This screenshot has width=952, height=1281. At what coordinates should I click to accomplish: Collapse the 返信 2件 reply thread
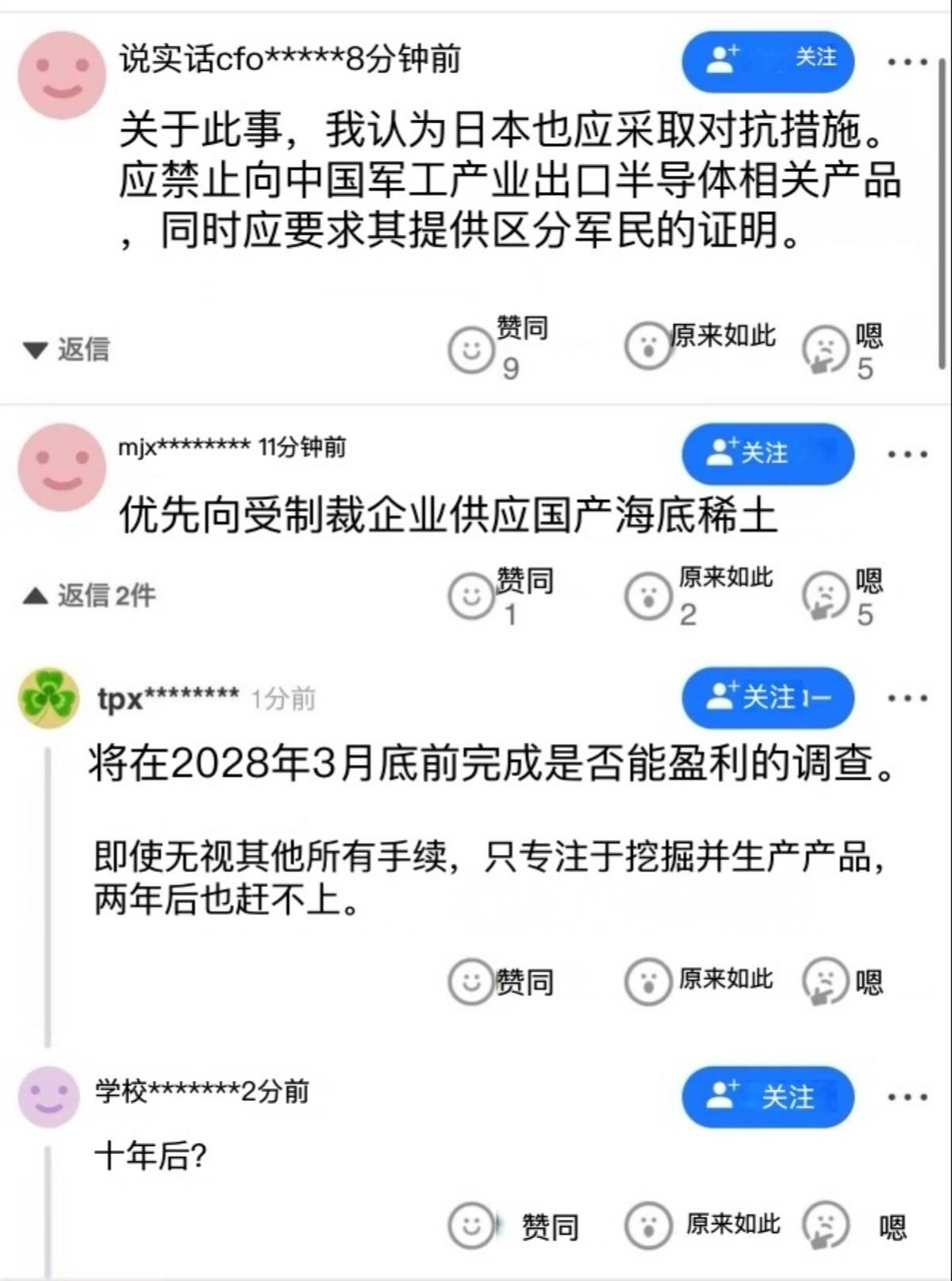click(x=83, y=594)
